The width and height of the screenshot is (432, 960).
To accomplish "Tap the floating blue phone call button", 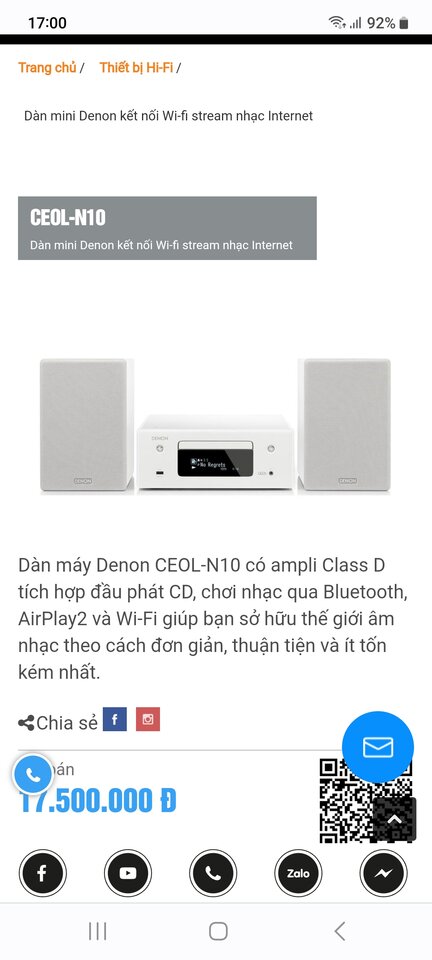I will click(x=33, y=775).
